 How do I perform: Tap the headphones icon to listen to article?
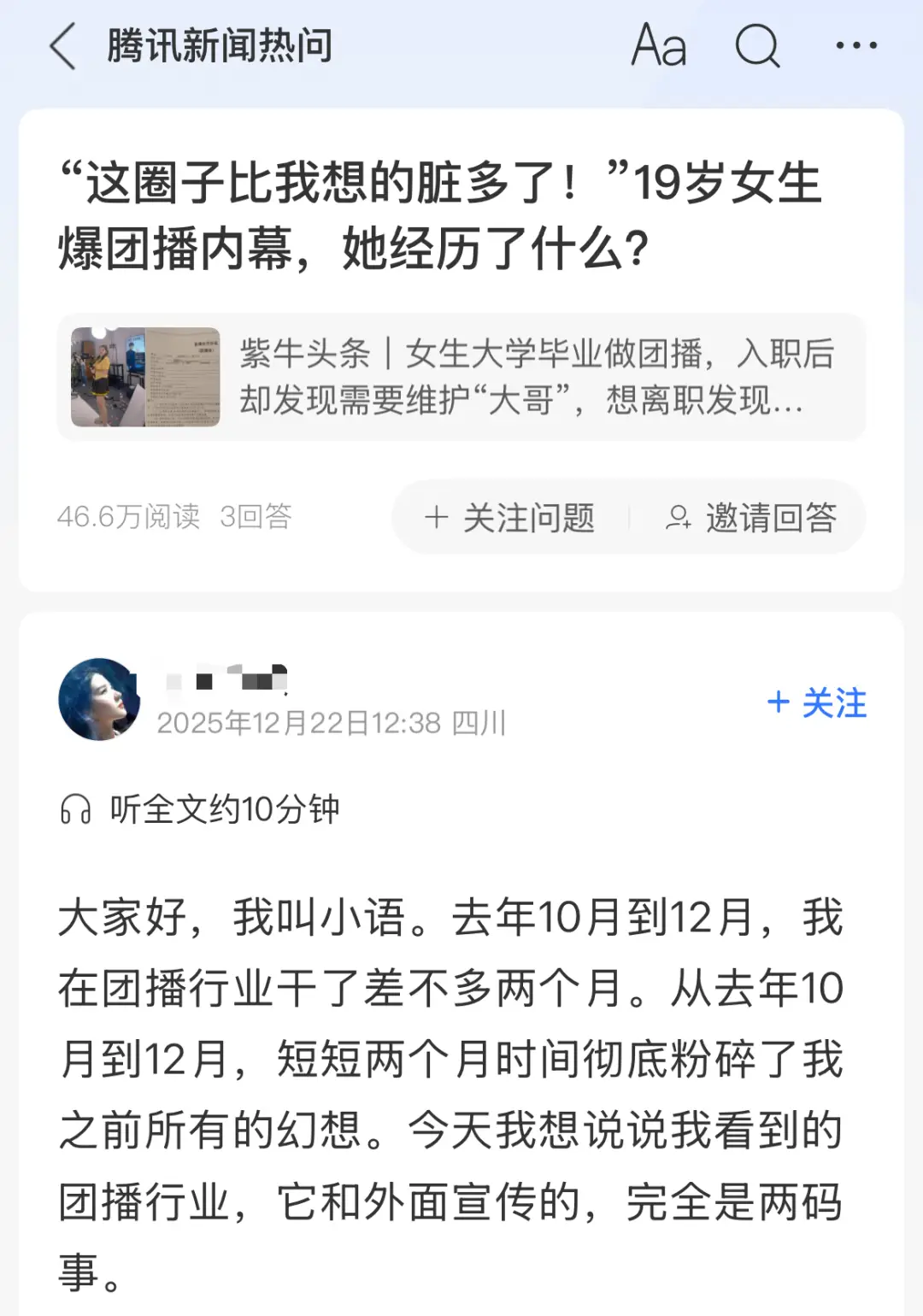[x=77, y=807]
